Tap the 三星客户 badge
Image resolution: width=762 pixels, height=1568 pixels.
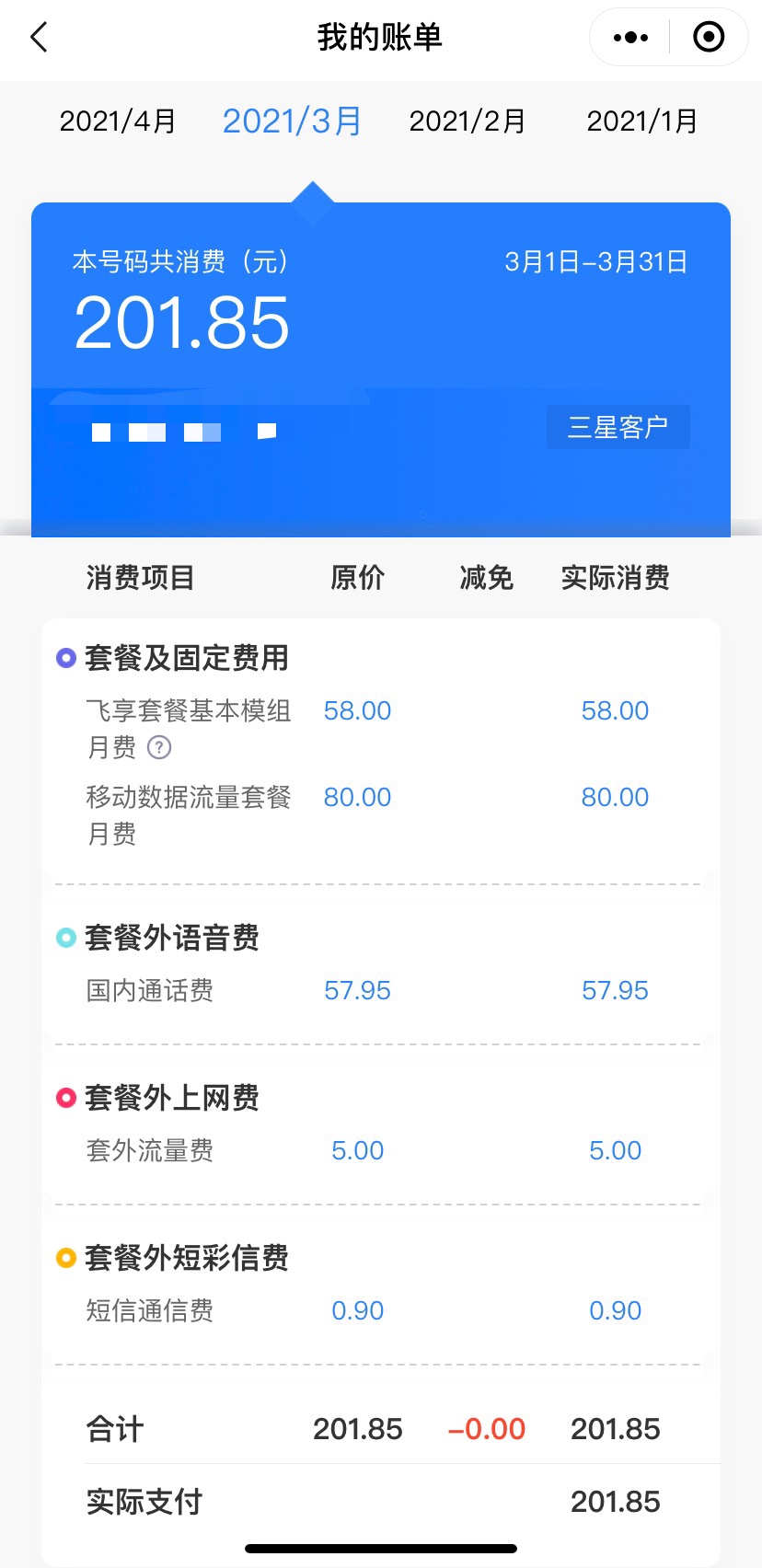click(x=618, y=427)
